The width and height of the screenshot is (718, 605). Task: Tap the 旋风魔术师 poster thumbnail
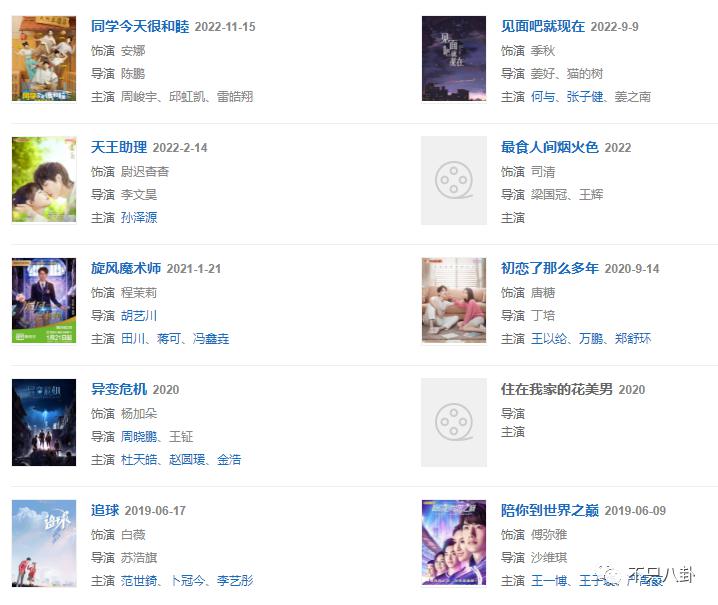(44, 301)
